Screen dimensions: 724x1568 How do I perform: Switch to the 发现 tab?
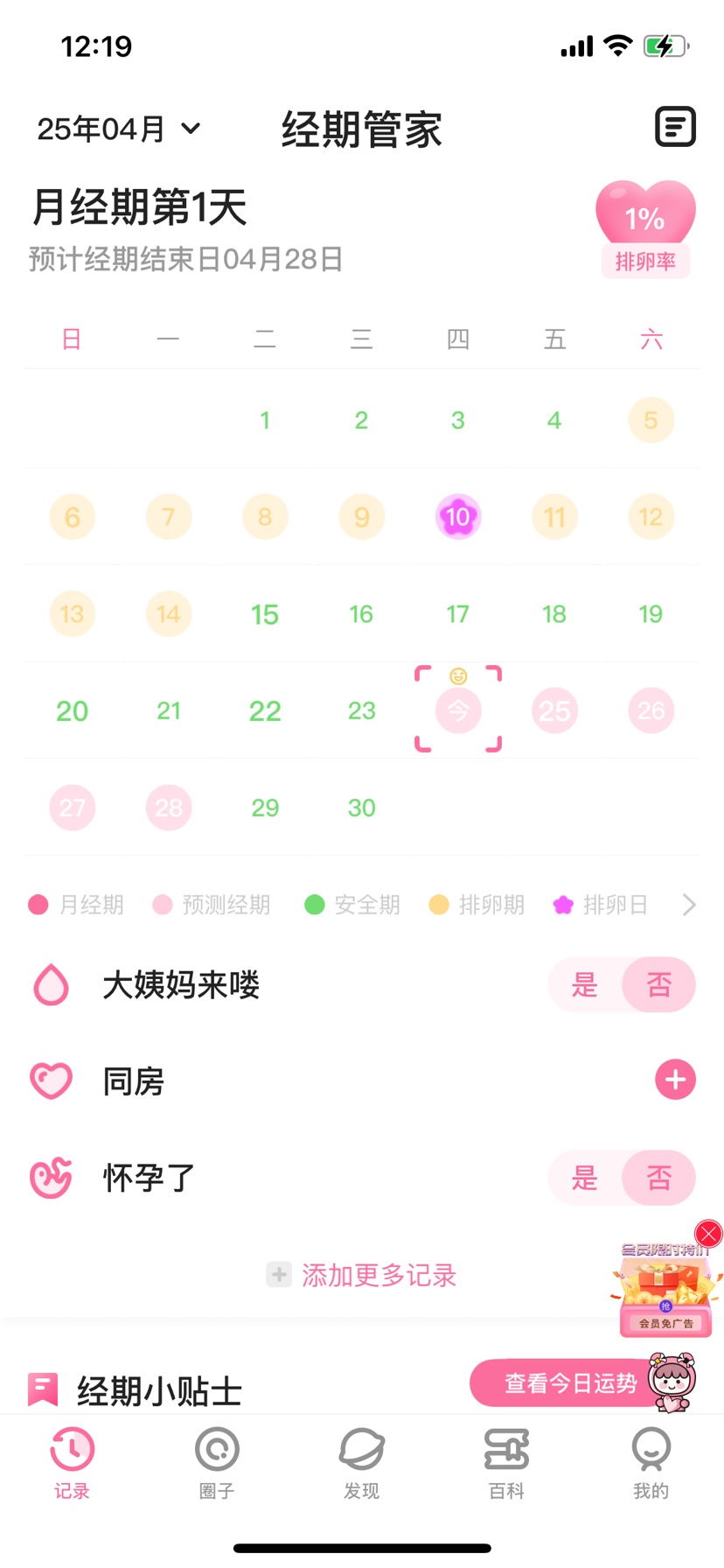pos(361,1463)
